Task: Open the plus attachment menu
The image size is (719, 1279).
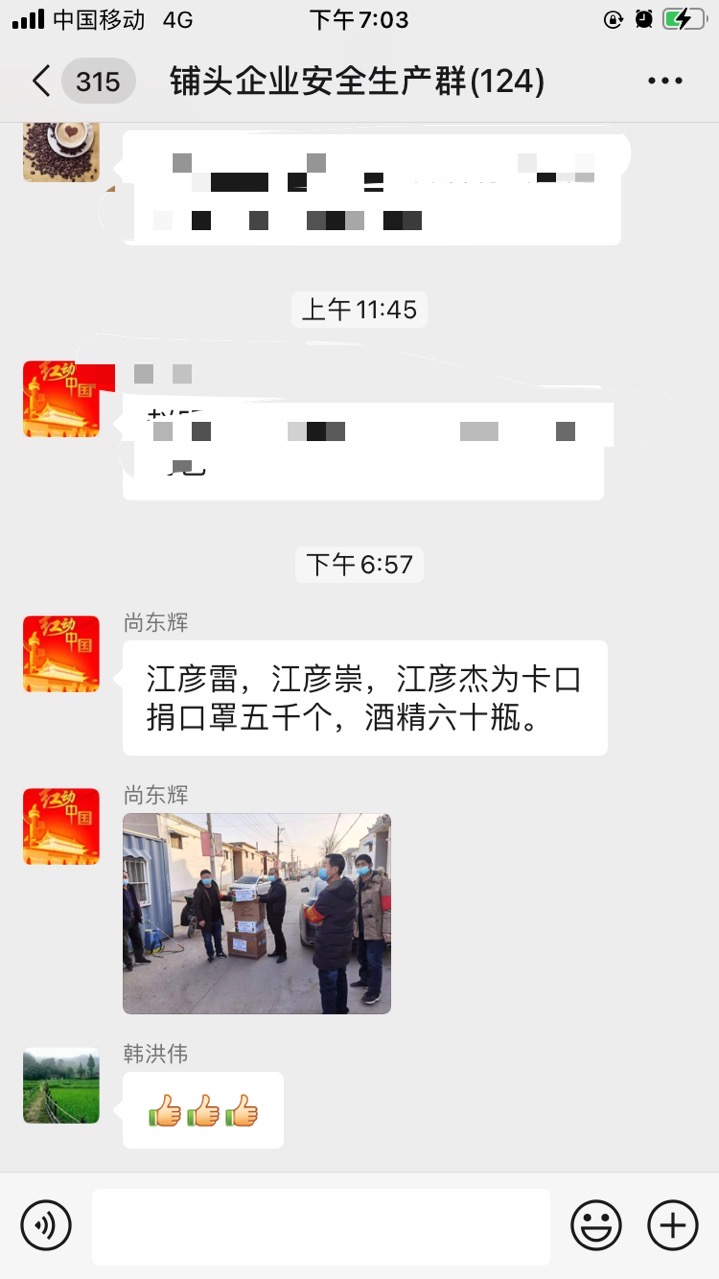Action: coord(672,1225)
